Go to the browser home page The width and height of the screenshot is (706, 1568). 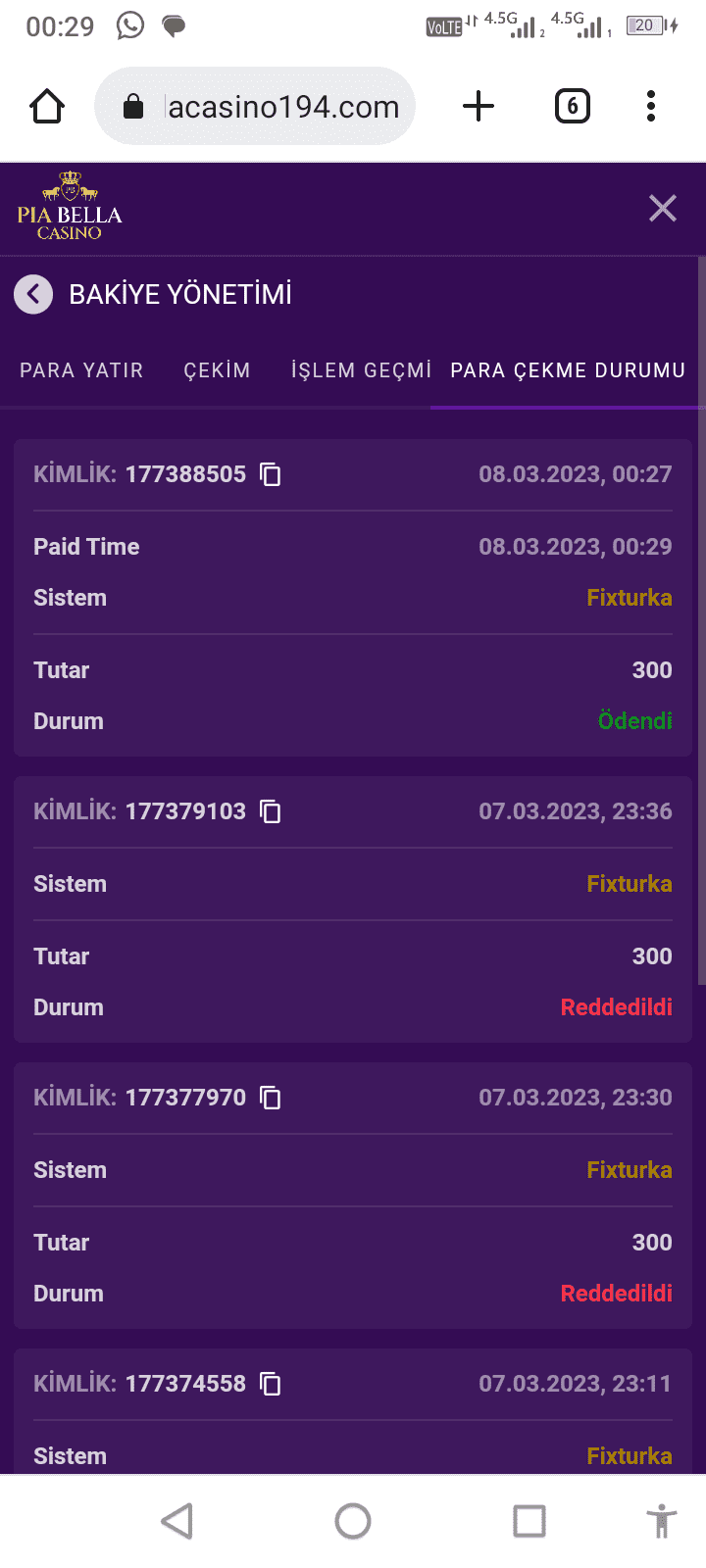click(47, 106)
